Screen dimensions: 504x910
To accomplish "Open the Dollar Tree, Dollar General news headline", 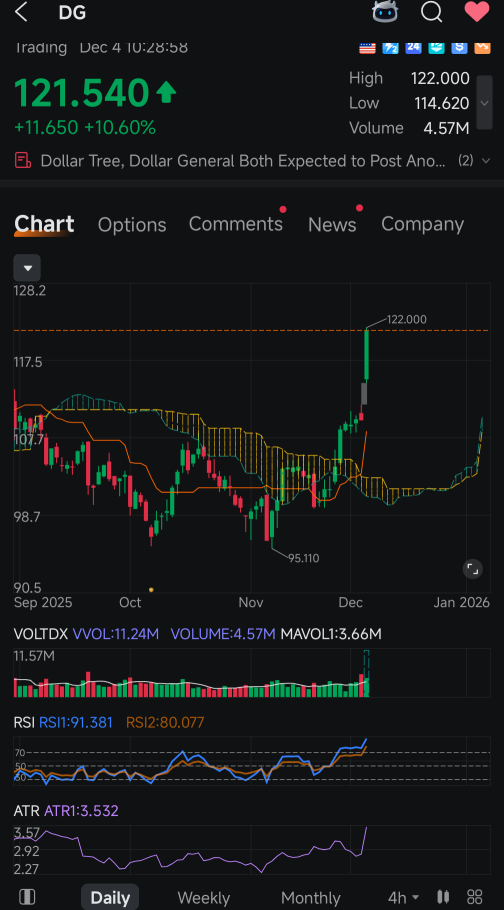I will 243,161.
